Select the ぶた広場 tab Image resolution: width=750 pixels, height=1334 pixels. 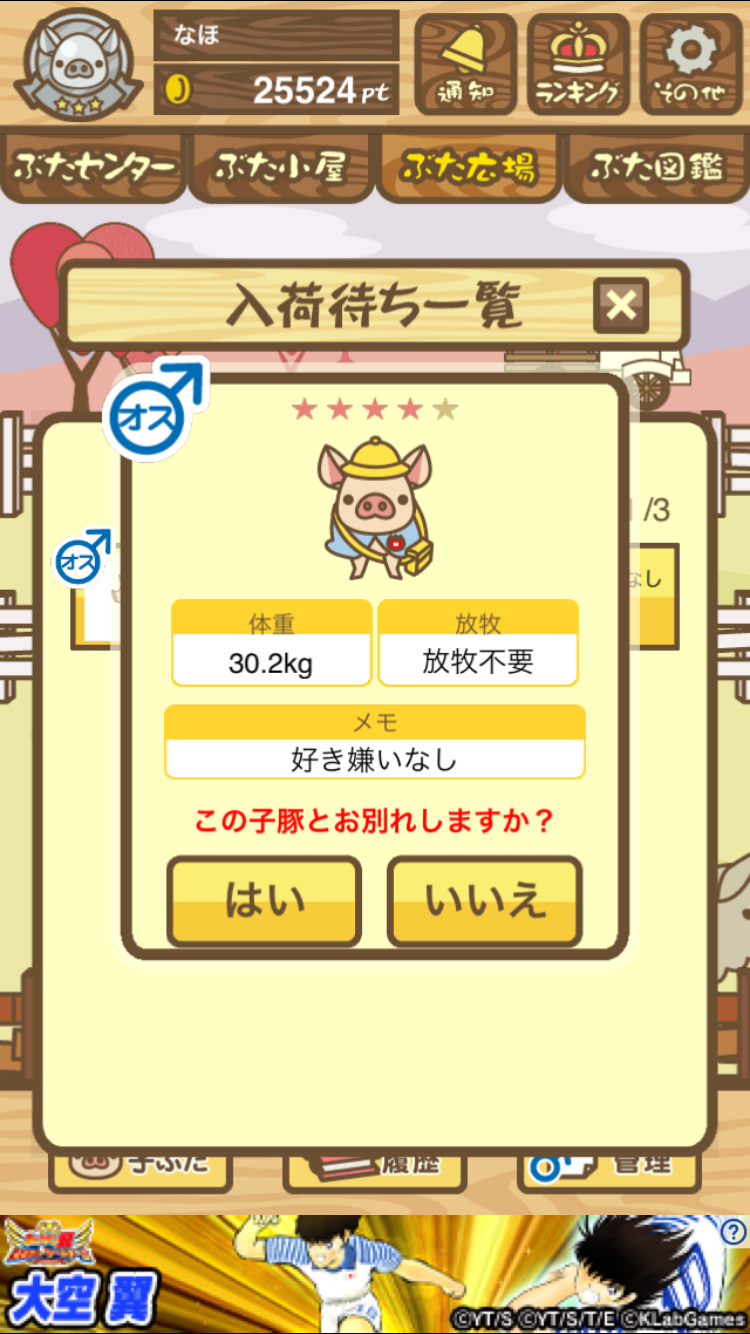468,167
